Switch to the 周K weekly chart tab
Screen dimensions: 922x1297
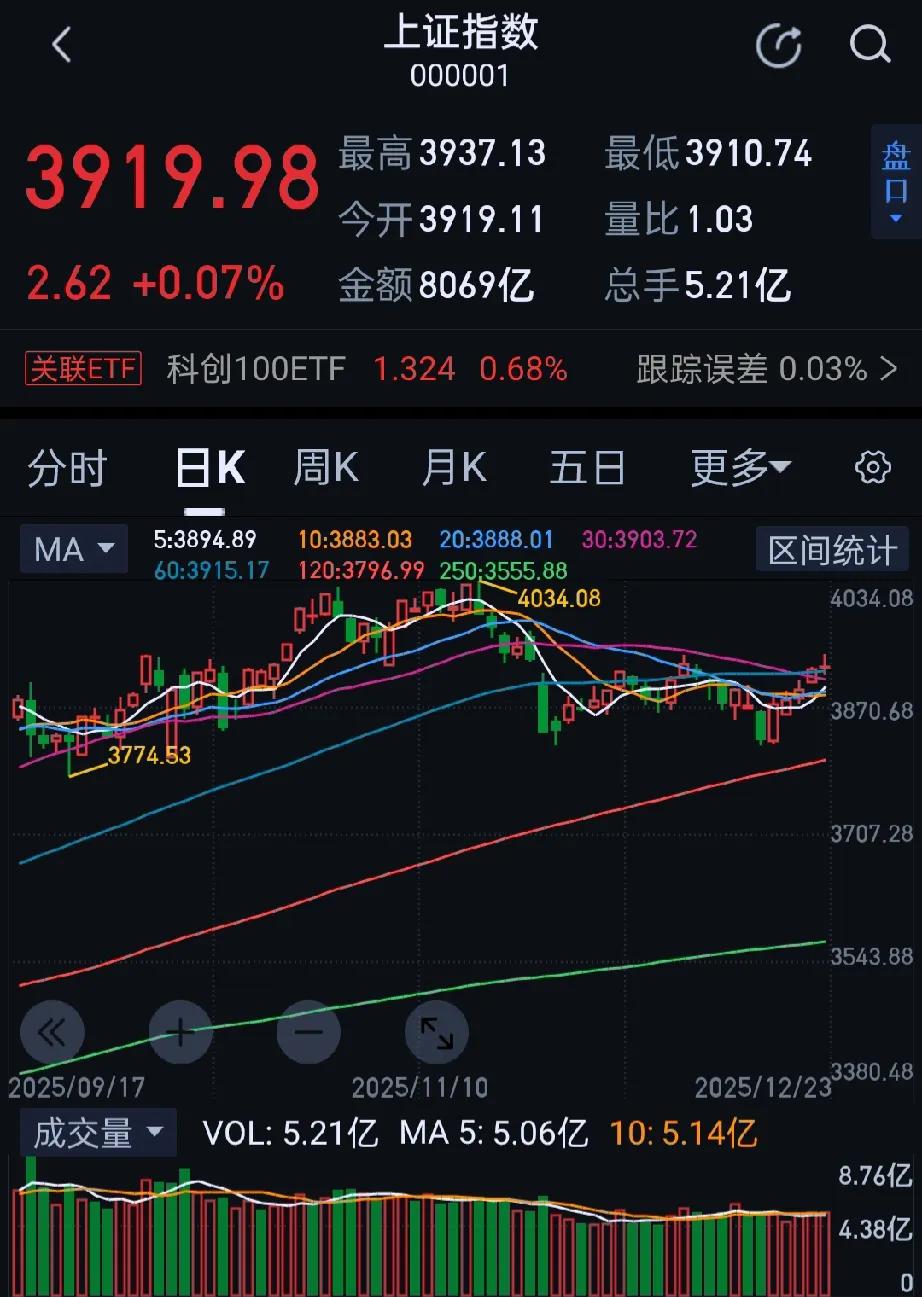tap(325, 467)
